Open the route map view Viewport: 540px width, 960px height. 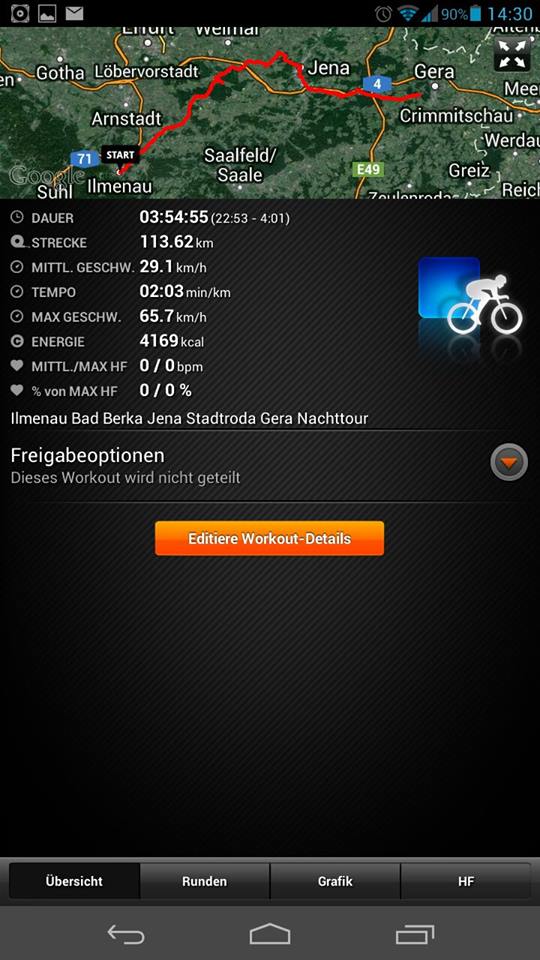tap(270, 113)
